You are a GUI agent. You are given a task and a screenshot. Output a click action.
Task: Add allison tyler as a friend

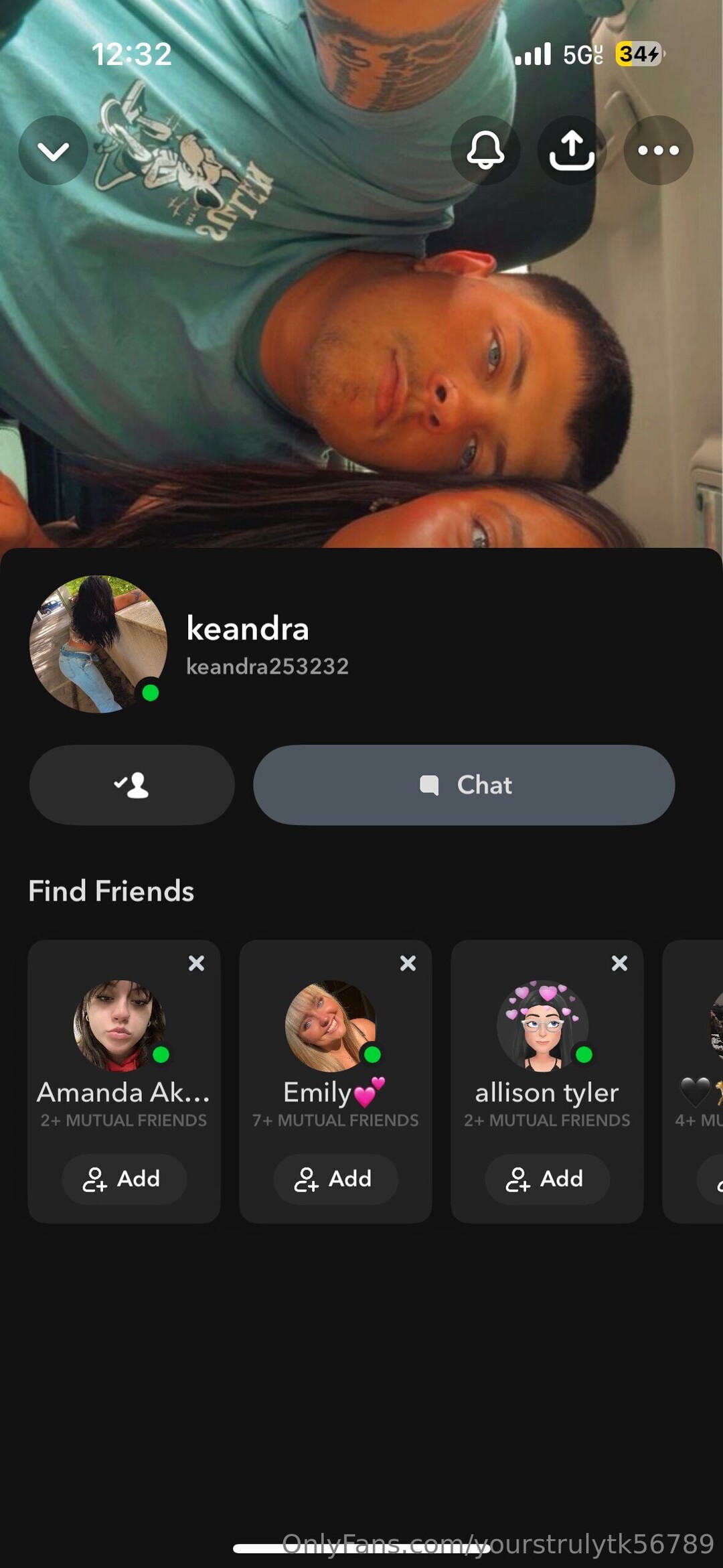coord(547,1179)
